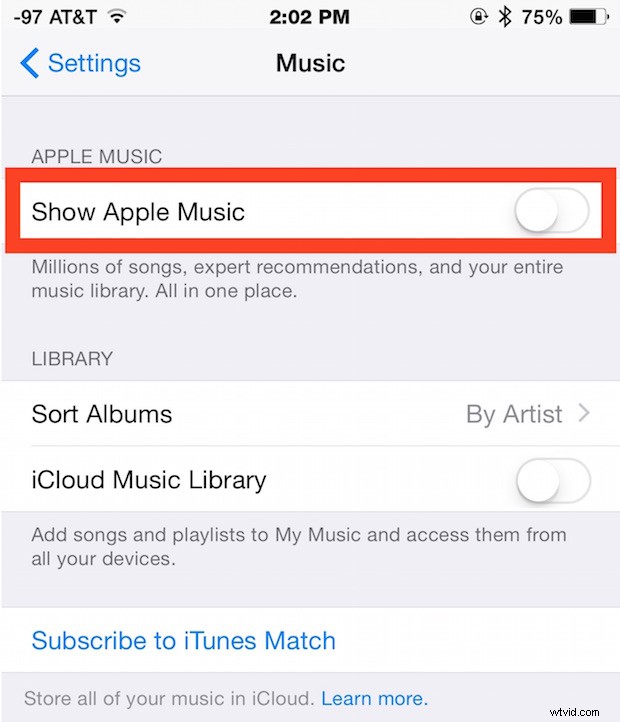Open the Learn more link

375,698
